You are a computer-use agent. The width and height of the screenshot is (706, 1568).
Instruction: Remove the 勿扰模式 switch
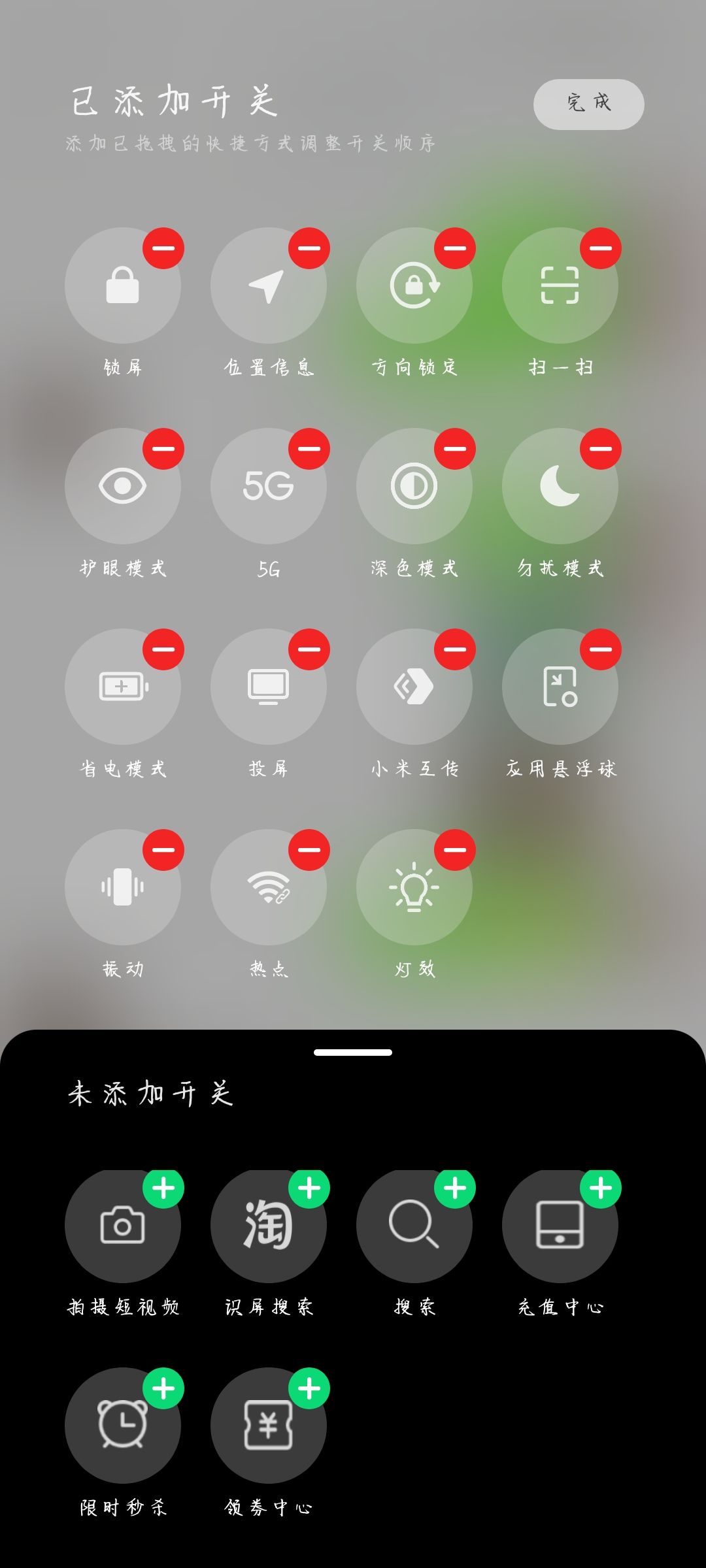tap(601, 449)
